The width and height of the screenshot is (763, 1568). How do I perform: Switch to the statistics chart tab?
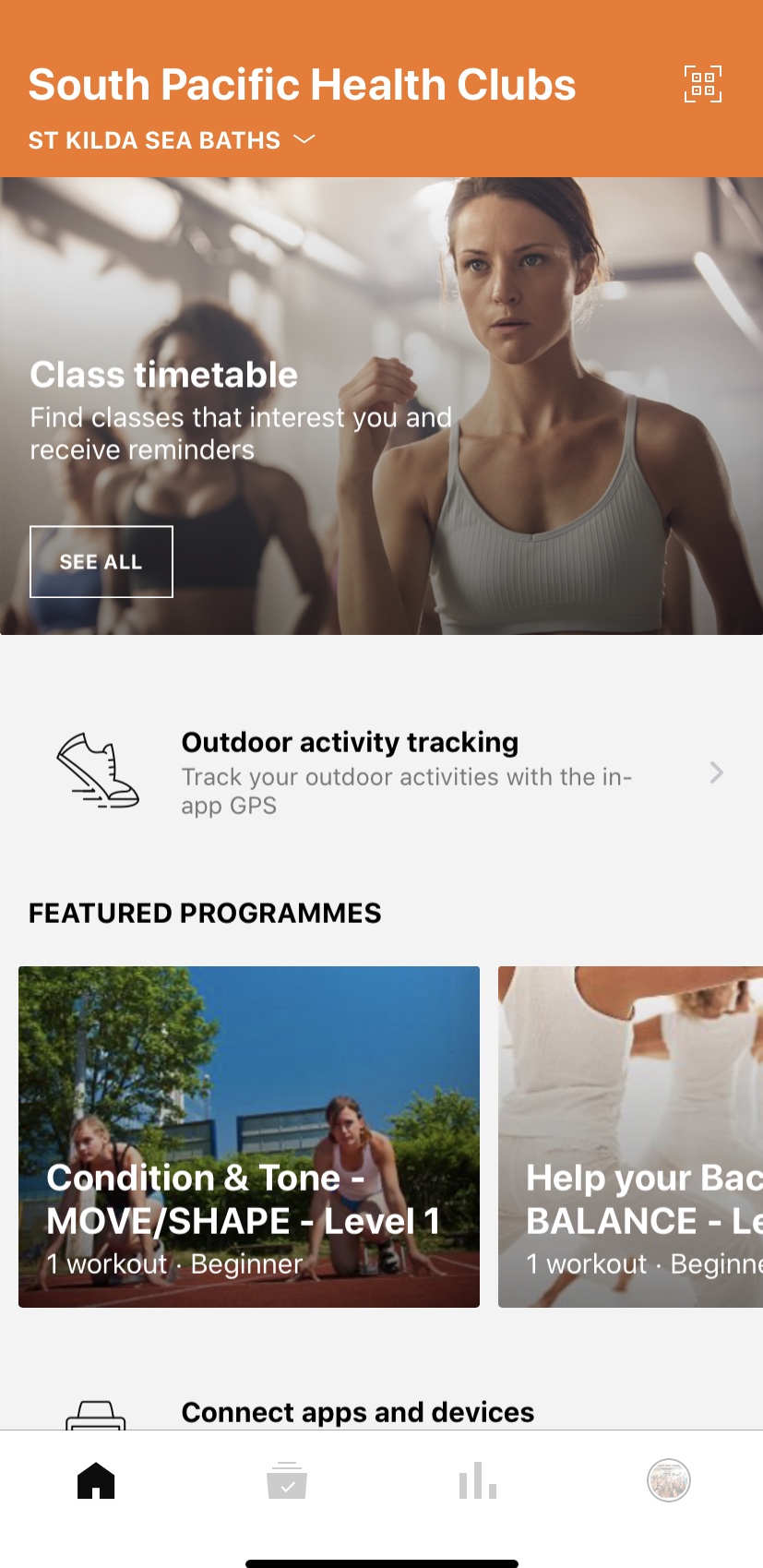478,1480
